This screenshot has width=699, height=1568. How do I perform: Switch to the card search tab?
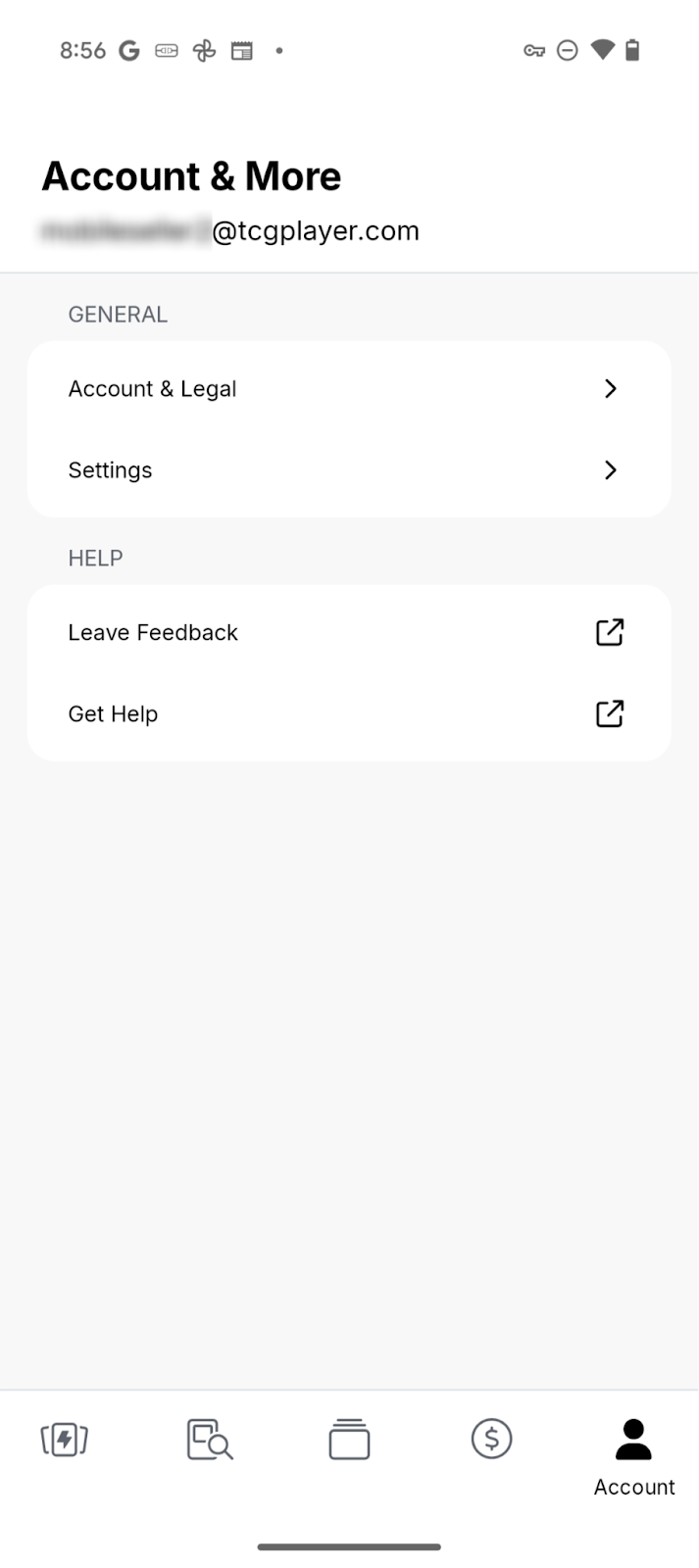click(209, 1440)
